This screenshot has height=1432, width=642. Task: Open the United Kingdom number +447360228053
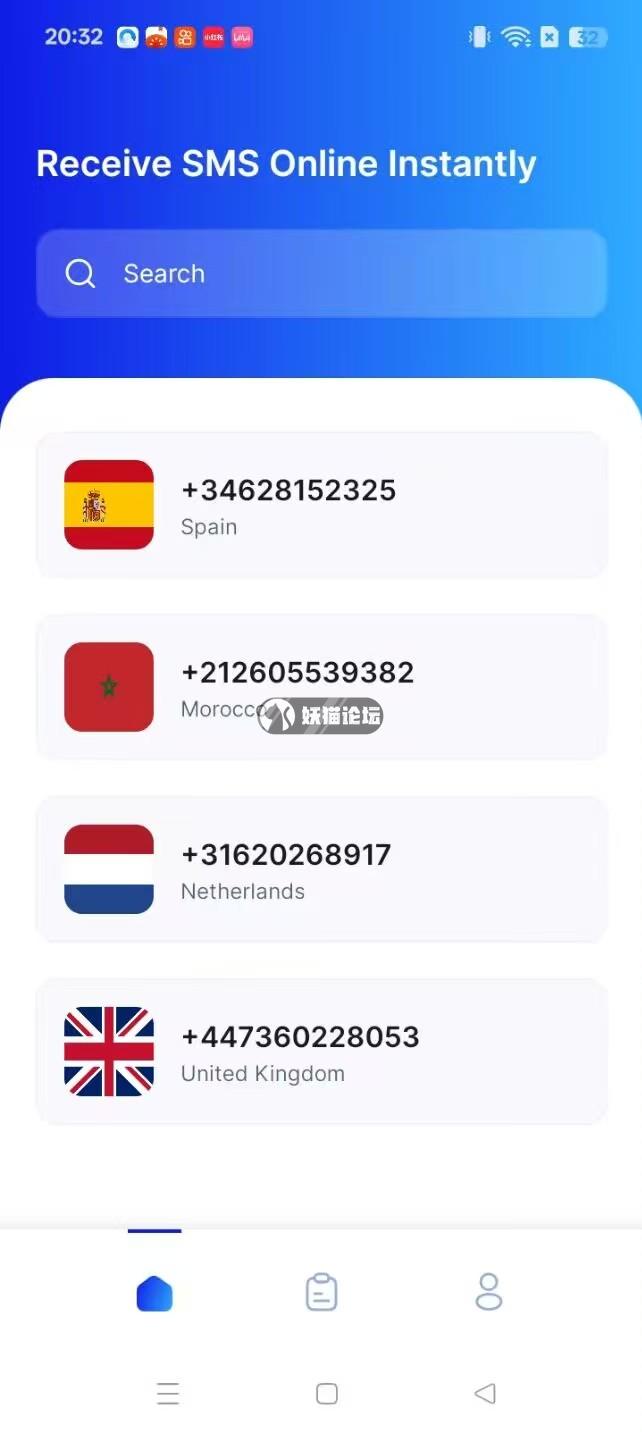[320, 1051]
